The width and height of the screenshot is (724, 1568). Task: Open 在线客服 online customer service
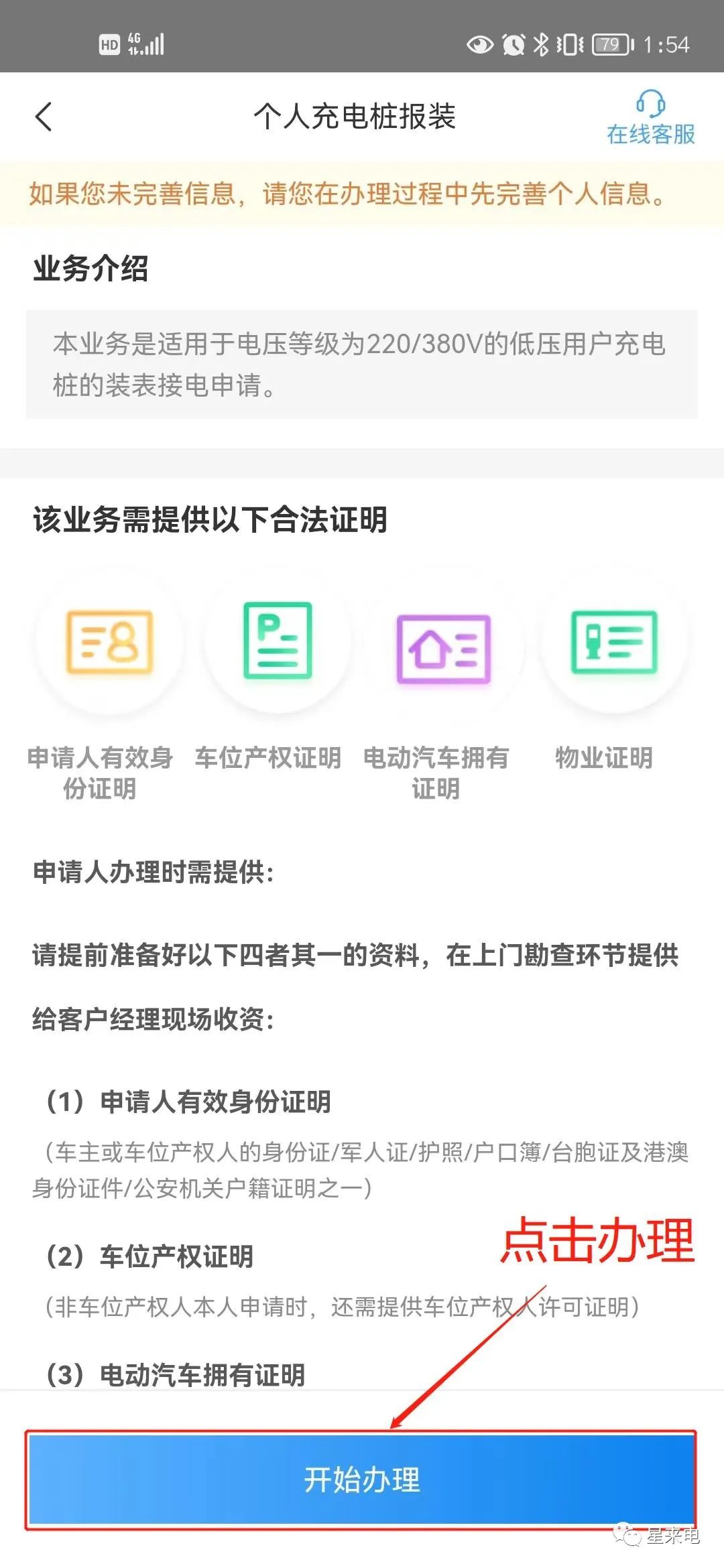[x=650, y=119]
